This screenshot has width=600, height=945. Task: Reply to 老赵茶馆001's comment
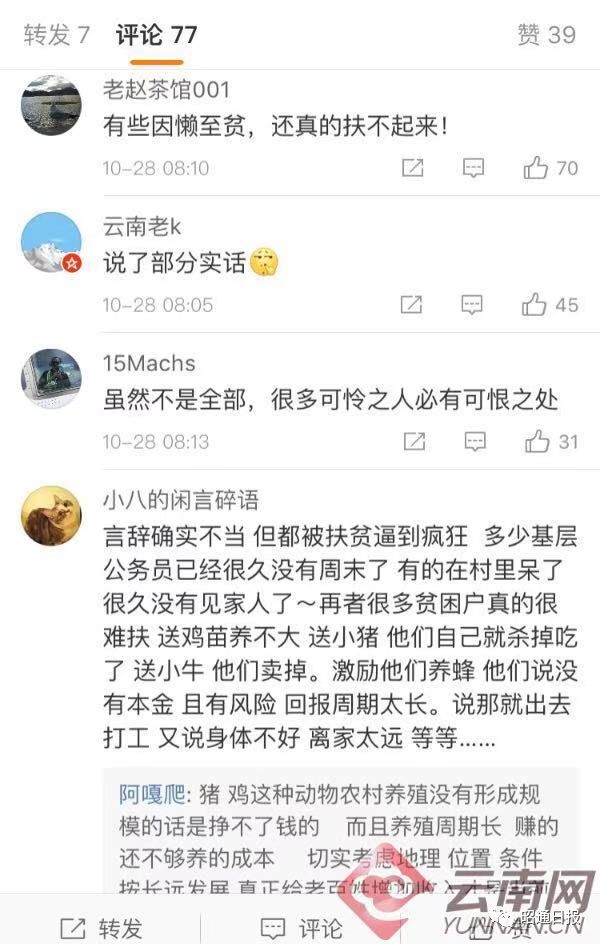click(473, 168)
